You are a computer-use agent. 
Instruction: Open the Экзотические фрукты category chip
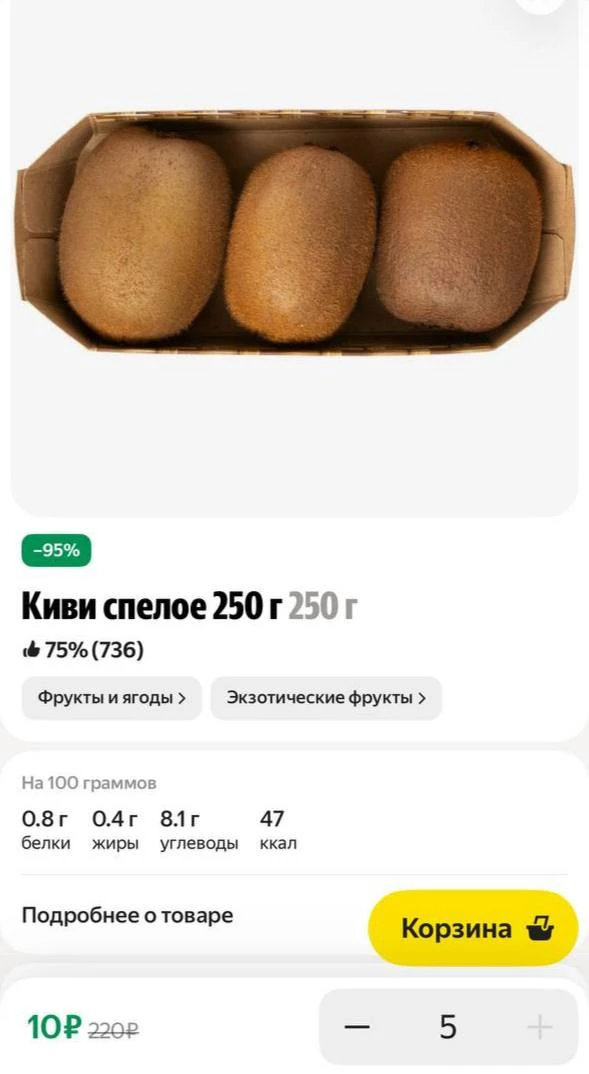(x=326, y=698)
